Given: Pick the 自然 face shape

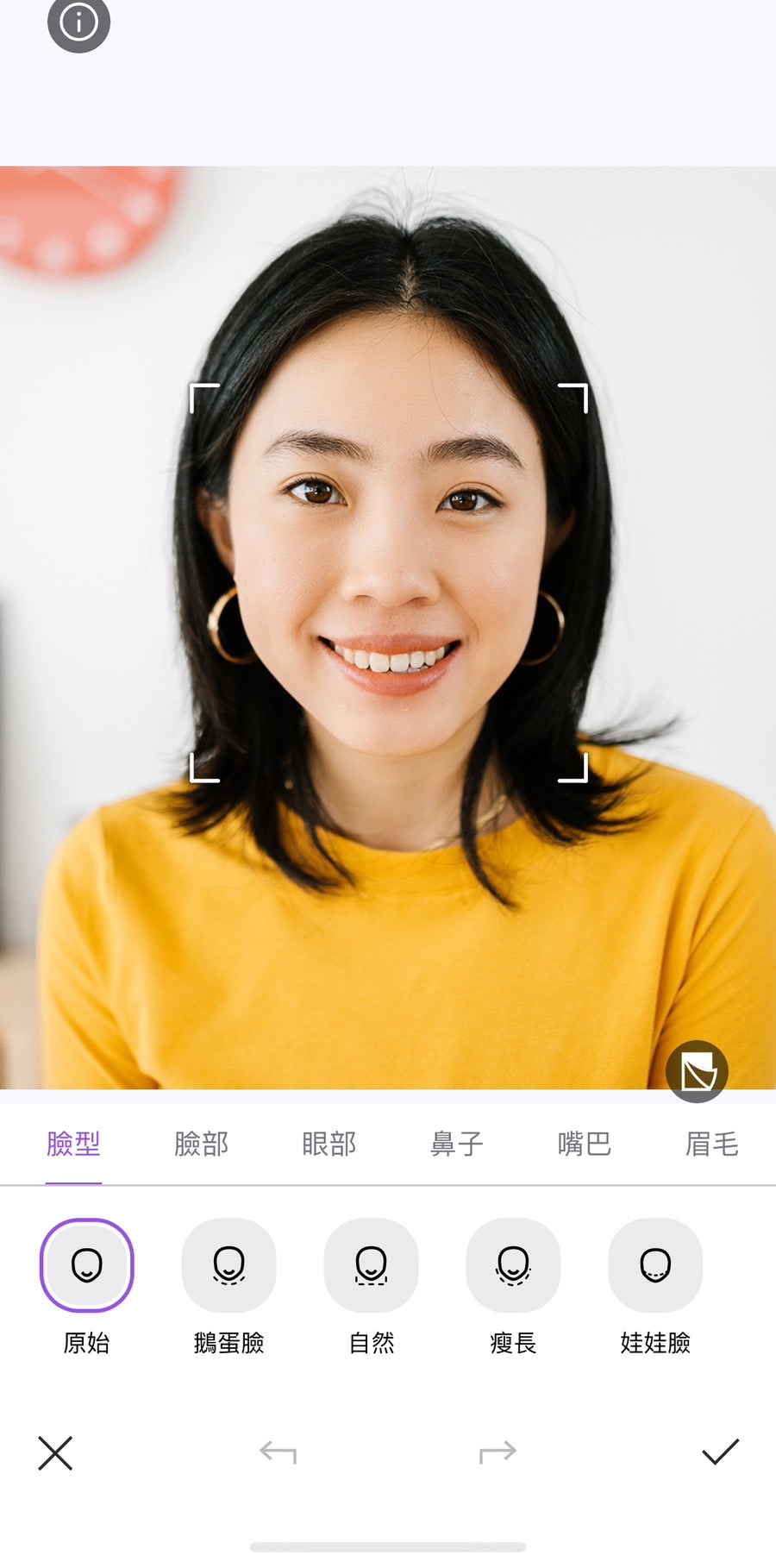Looking at the screenshot, I should tap(371, 1265).
